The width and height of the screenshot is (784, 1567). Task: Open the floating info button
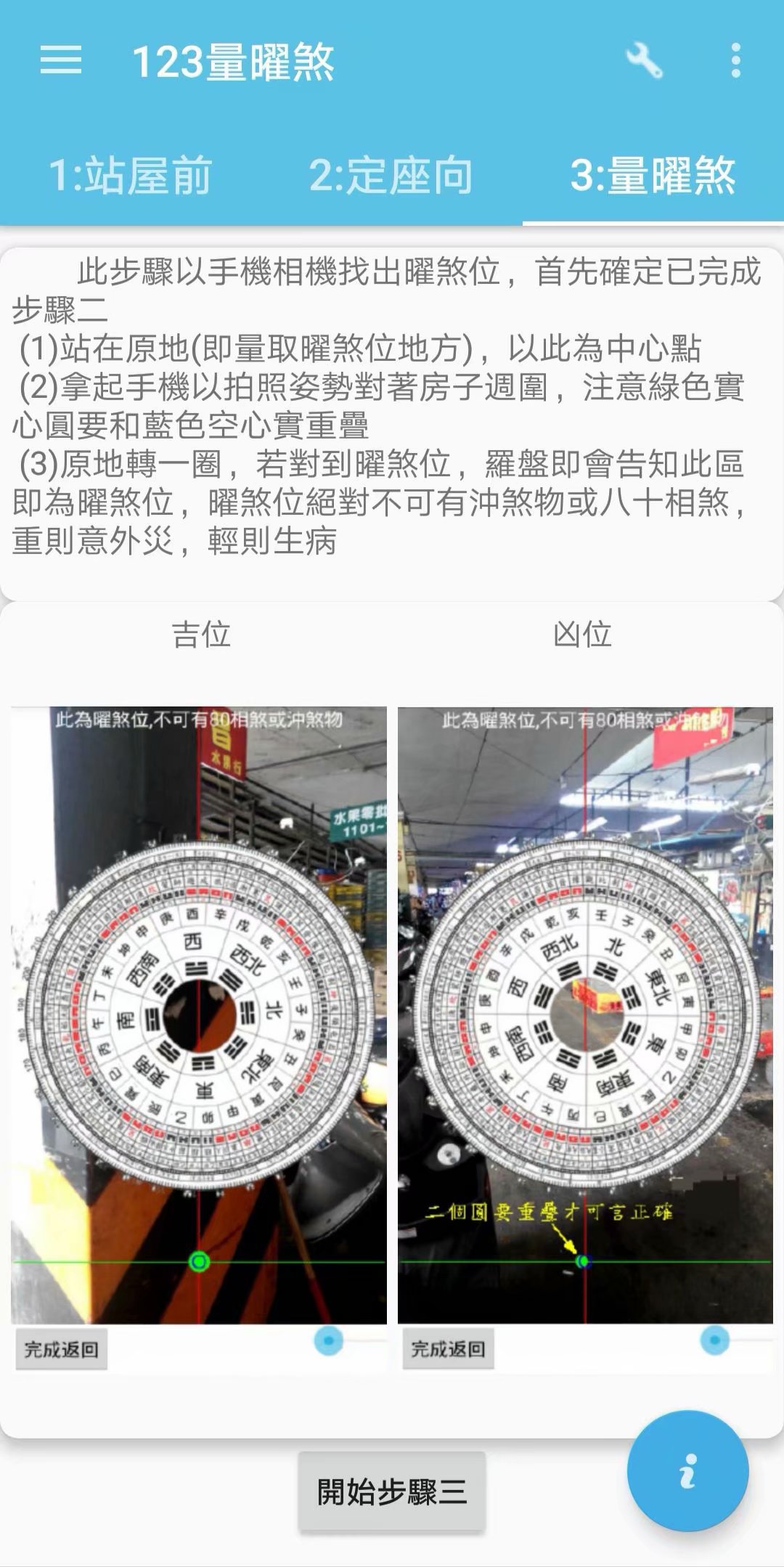[x=687, y=1470]
